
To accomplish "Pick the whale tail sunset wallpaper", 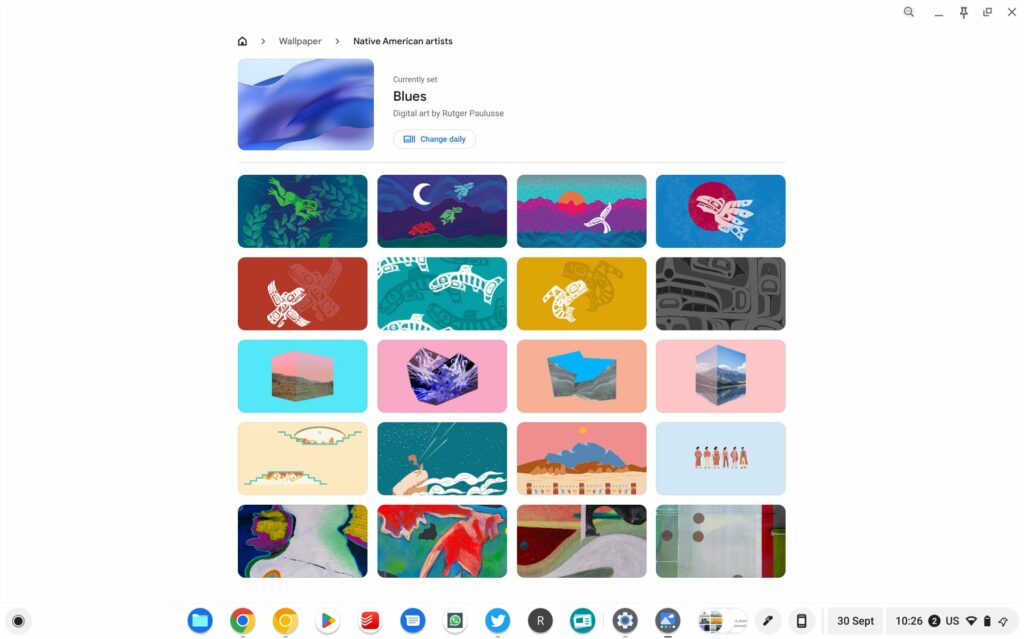I will pyautogui.click(x=581, y=211).
